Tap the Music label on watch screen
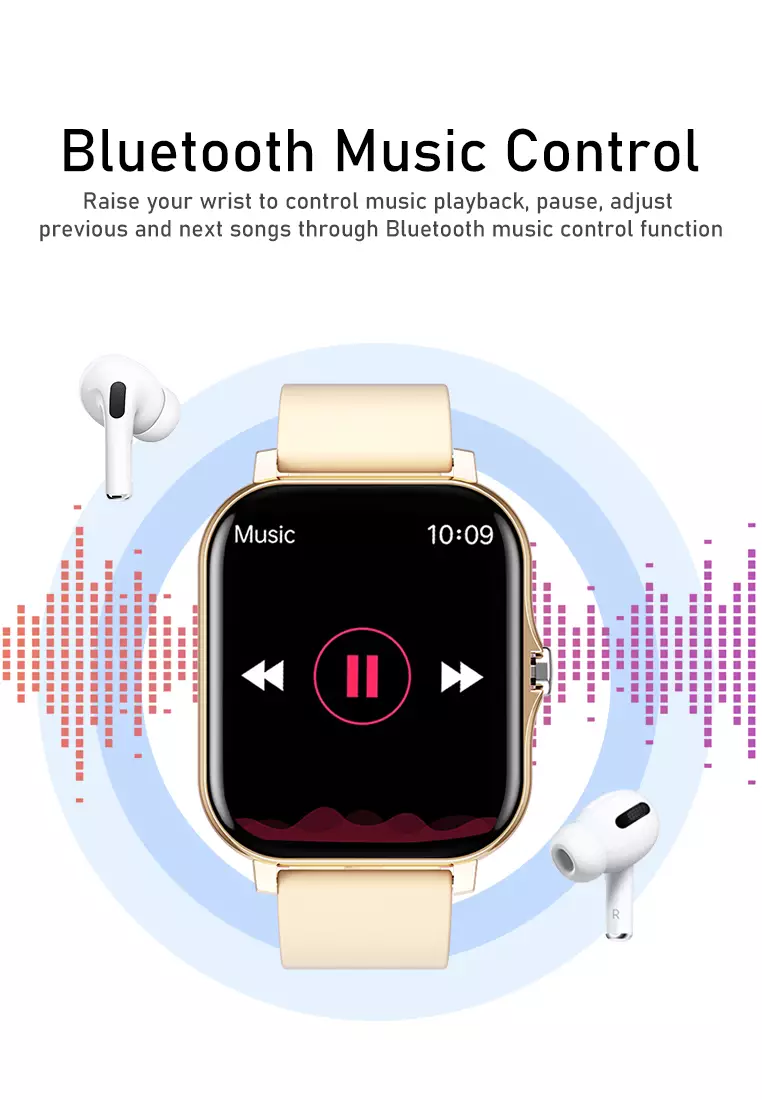This screenshot has height=1100, width=762. coord(263,535)
